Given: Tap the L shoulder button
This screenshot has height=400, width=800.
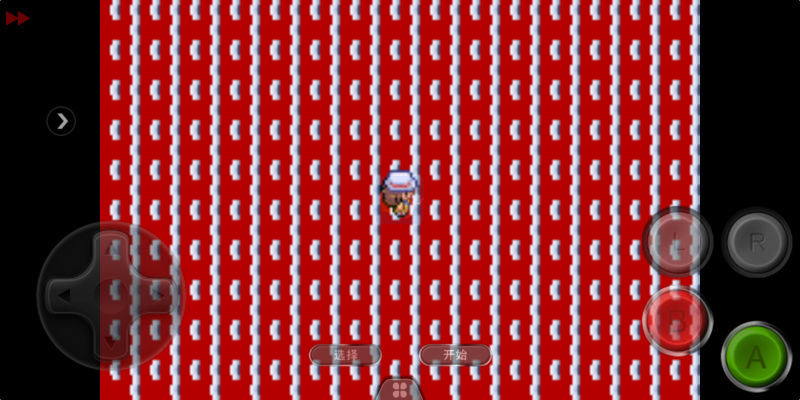Looking at the screenshot, I should [x=677, y=242].
